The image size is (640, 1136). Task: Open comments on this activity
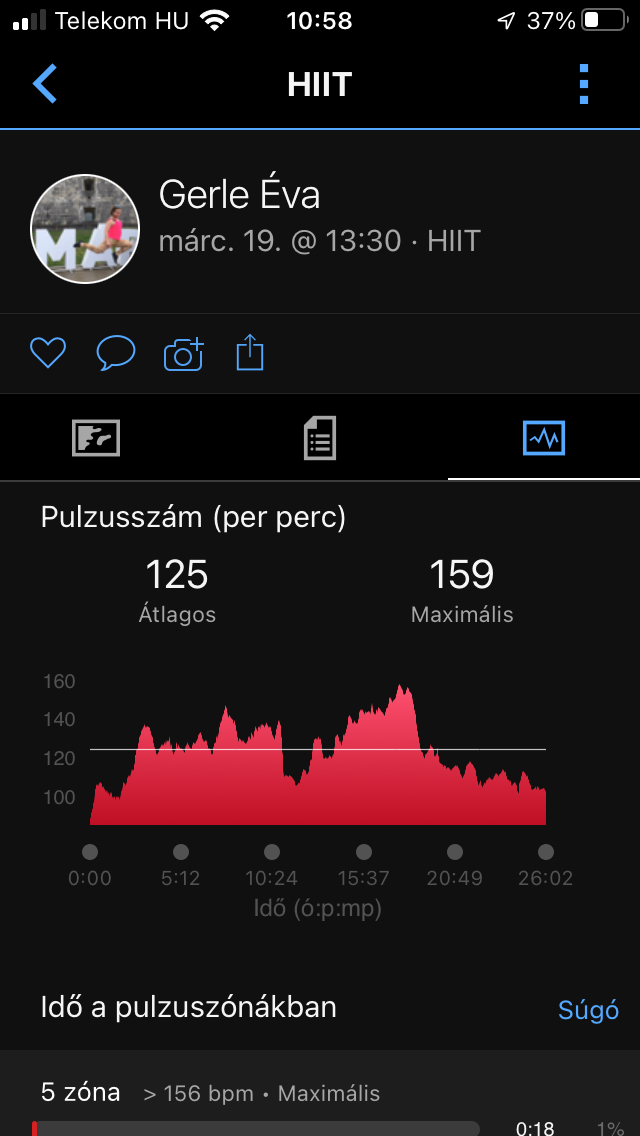(116, 353)
